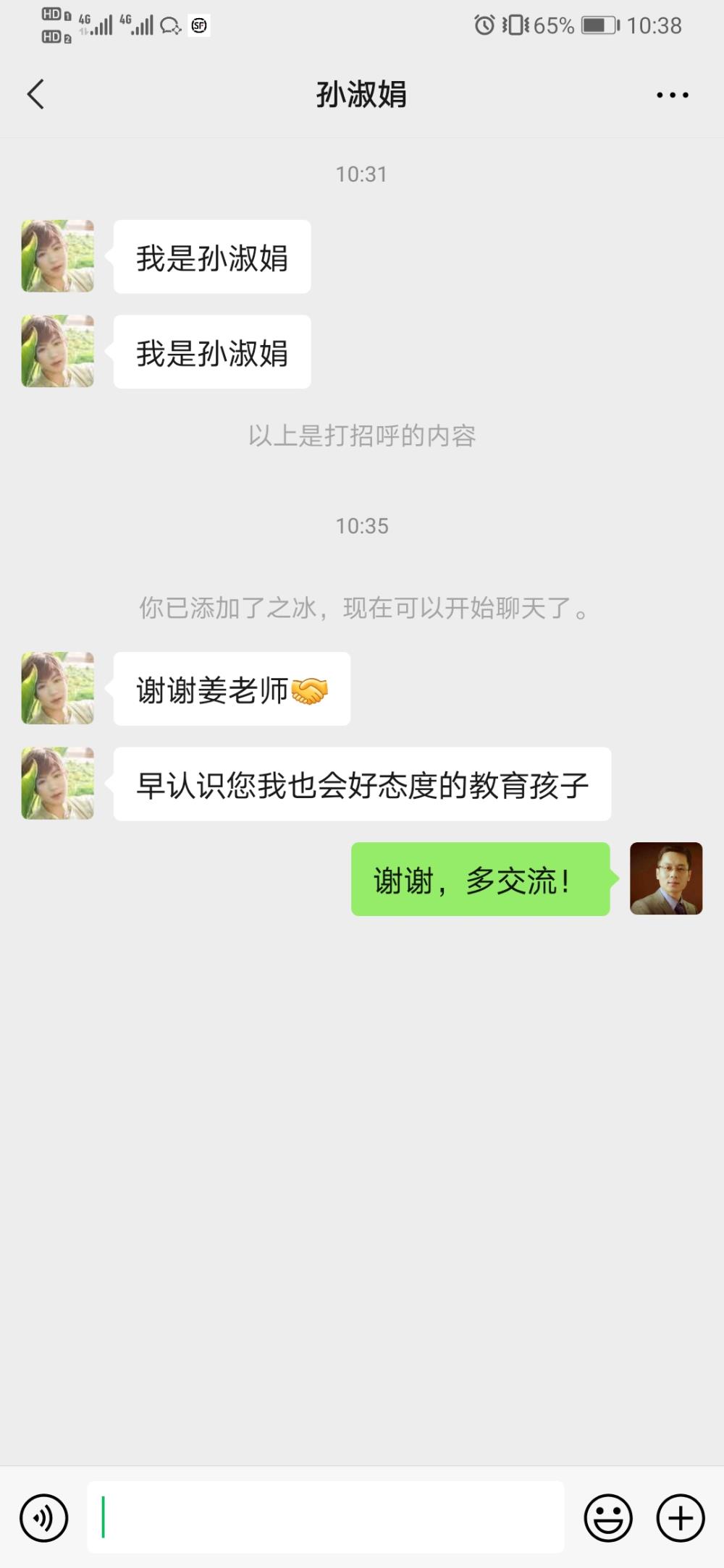This screenshot has height=1568, width=724.
Task: Open the emoji picker
Action: coord(608,1517)
